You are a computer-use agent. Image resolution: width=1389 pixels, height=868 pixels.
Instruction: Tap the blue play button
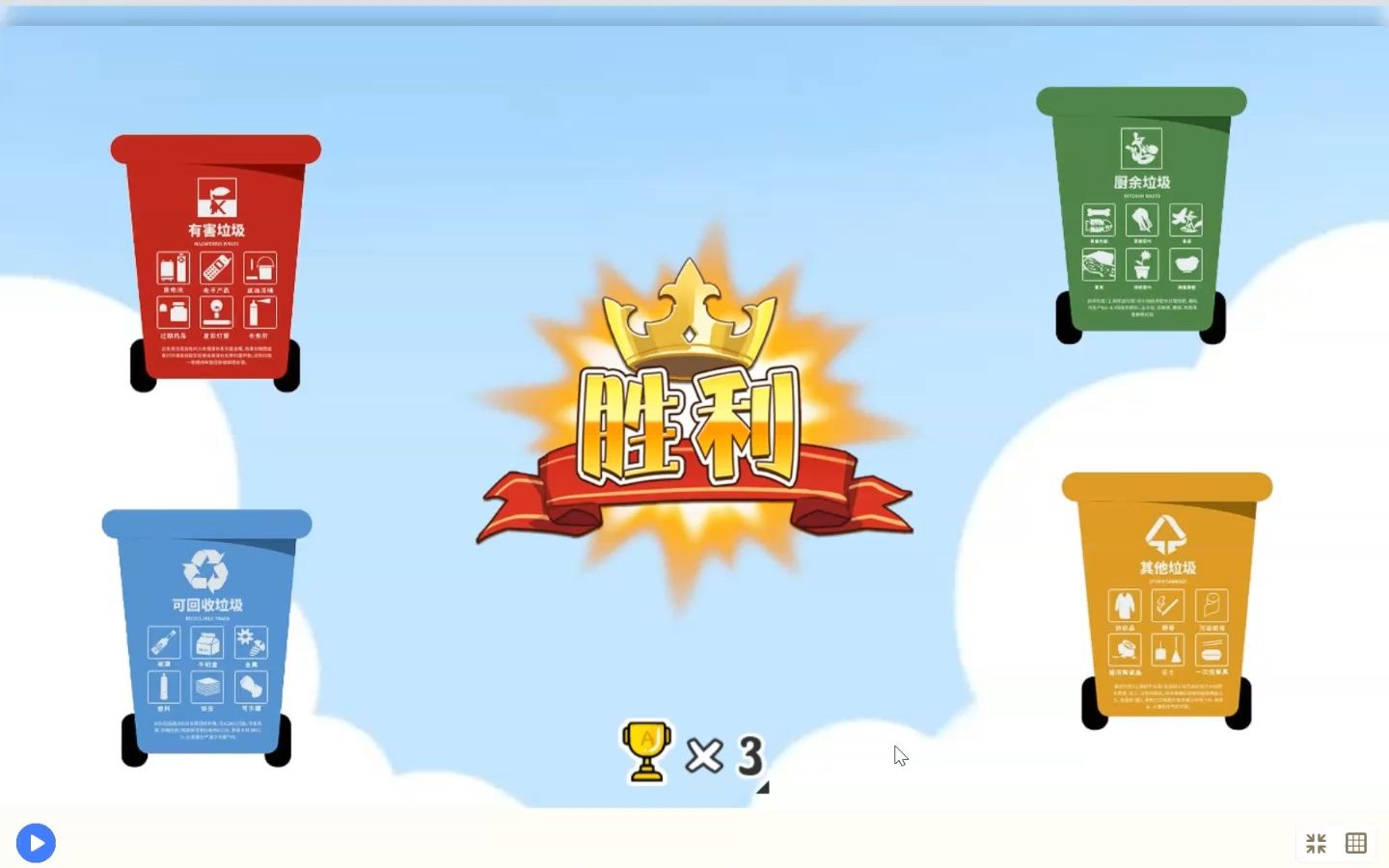coord(36,843)
